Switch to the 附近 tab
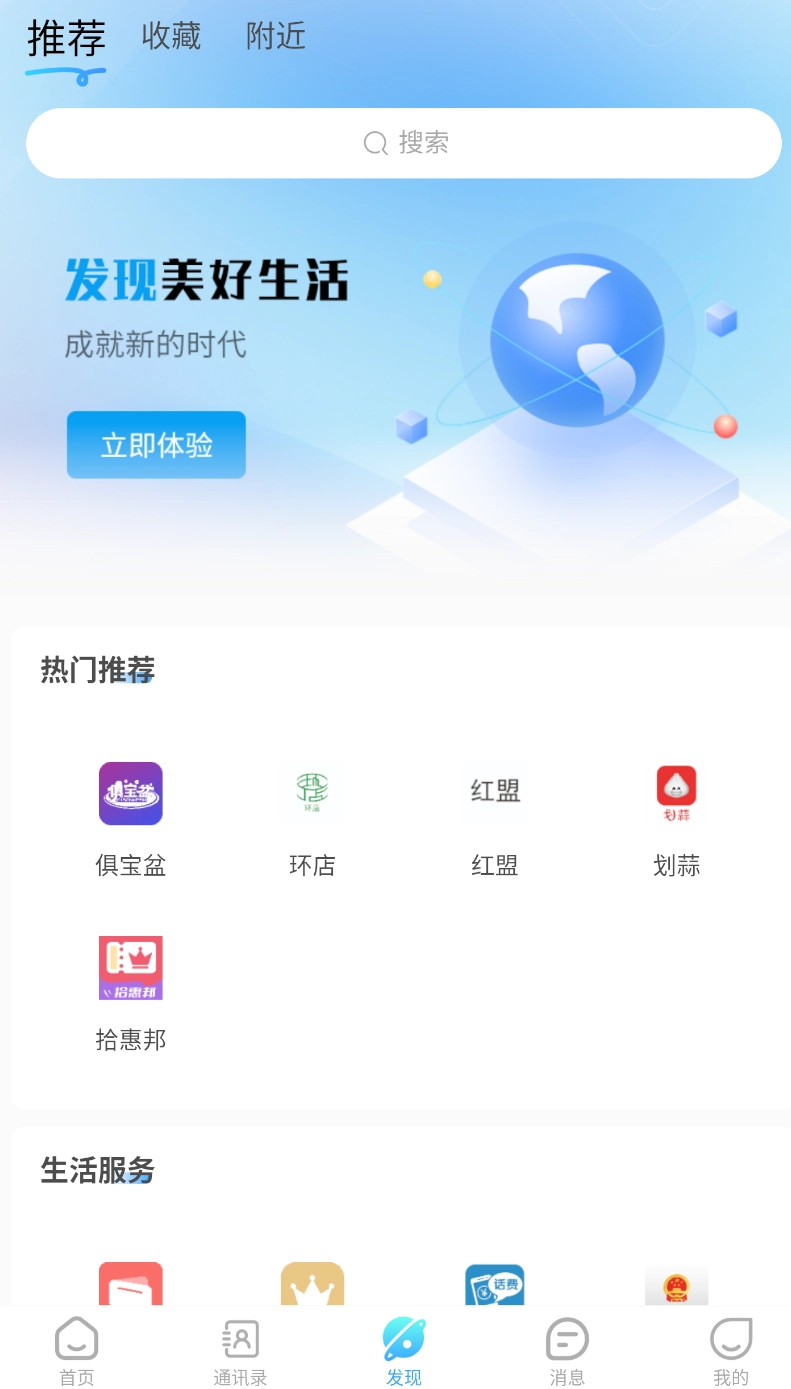The width and height of the screenshot is (791, 1389). point(275,37)
